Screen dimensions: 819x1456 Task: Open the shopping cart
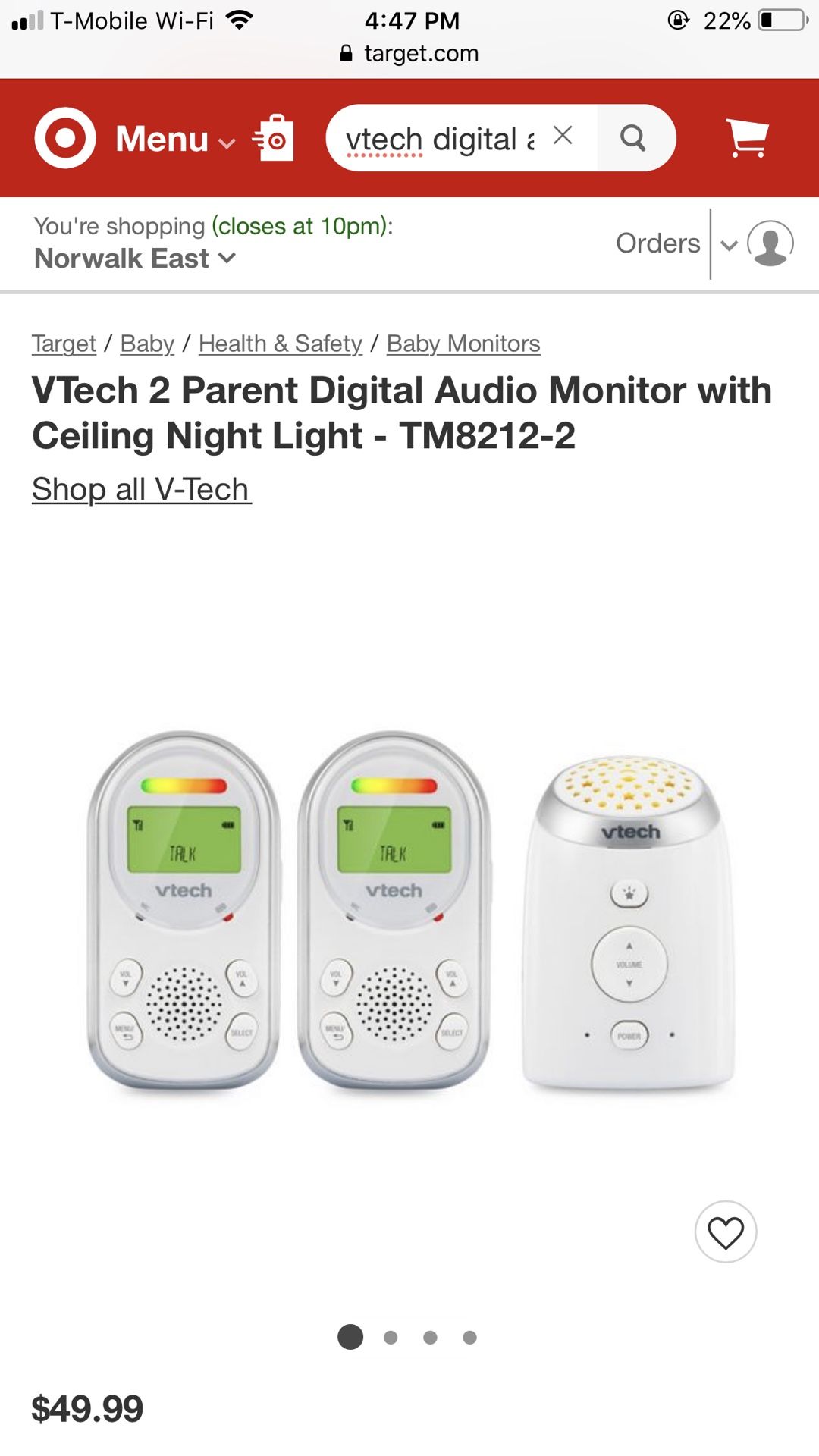tap(747, 138)
